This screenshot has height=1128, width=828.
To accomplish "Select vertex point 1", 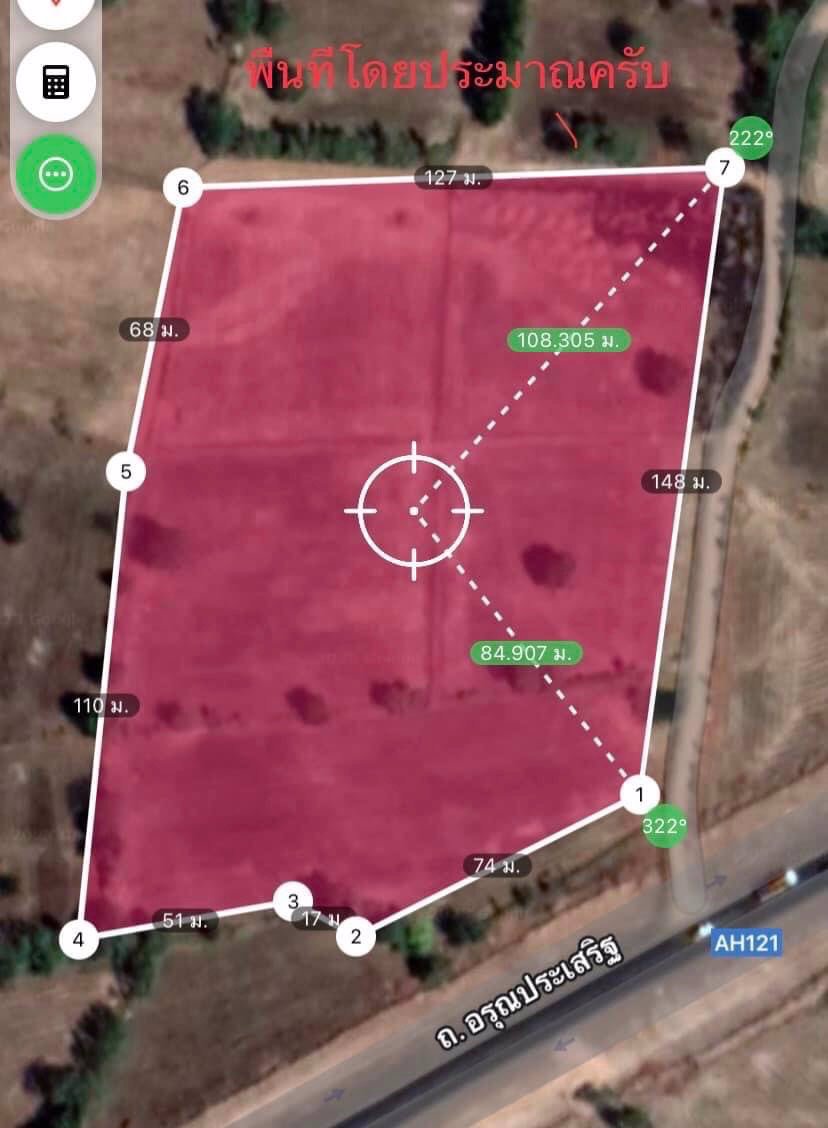I will point(639,795).
